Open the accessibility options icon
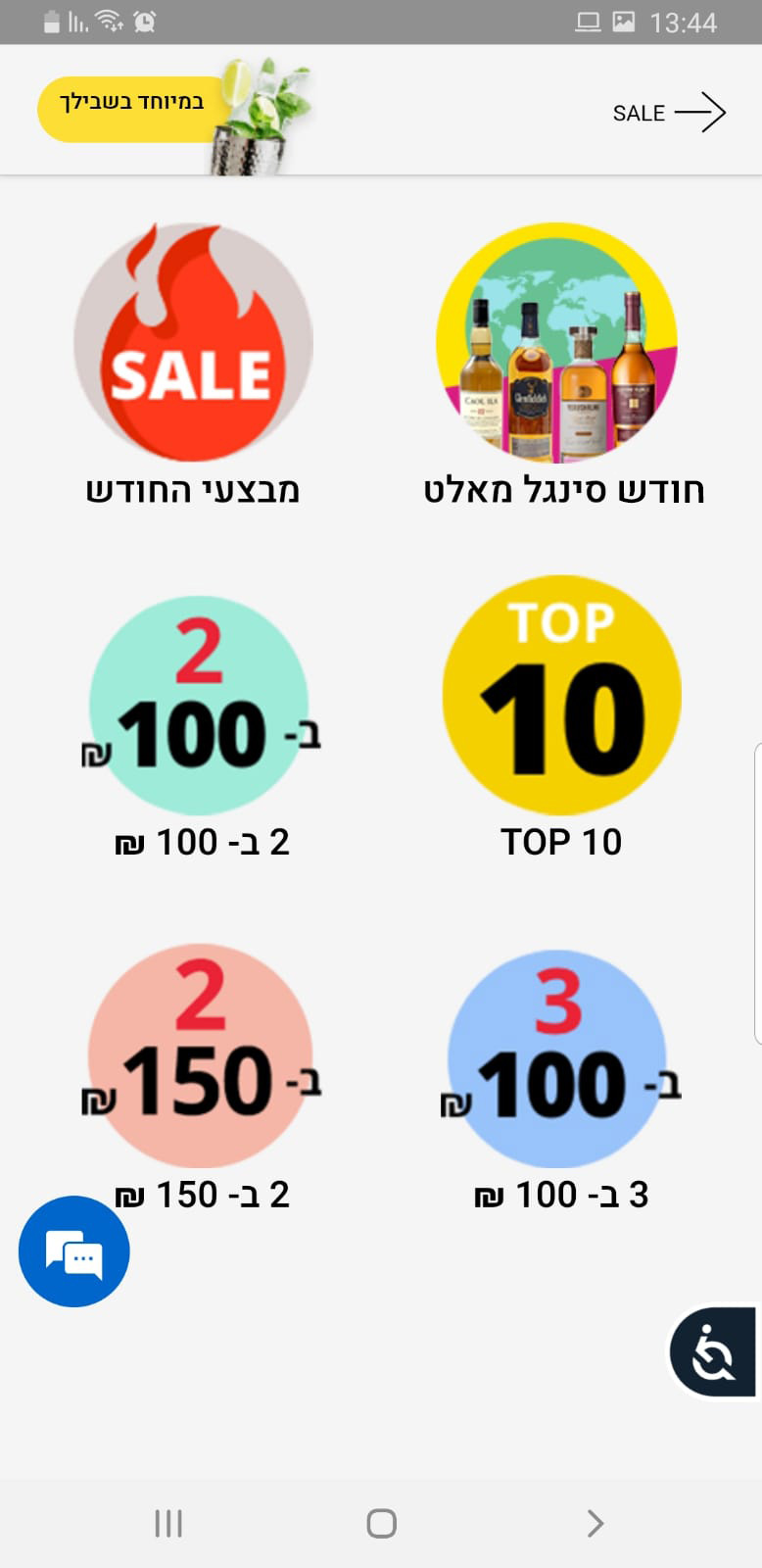762x1568 pixels. [x=713, y=1352]
